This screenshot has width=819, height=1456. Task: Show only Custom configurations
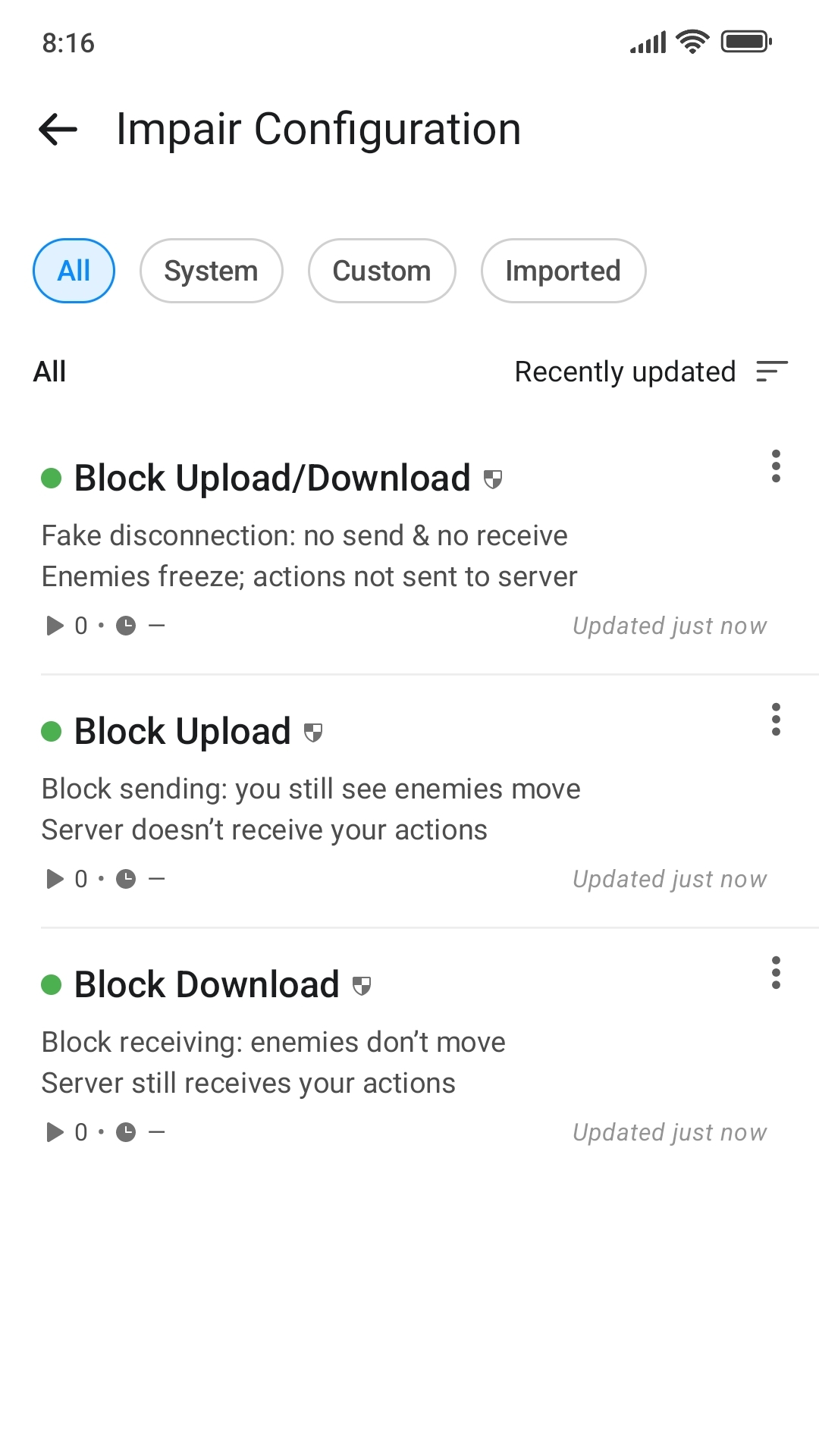381,271
